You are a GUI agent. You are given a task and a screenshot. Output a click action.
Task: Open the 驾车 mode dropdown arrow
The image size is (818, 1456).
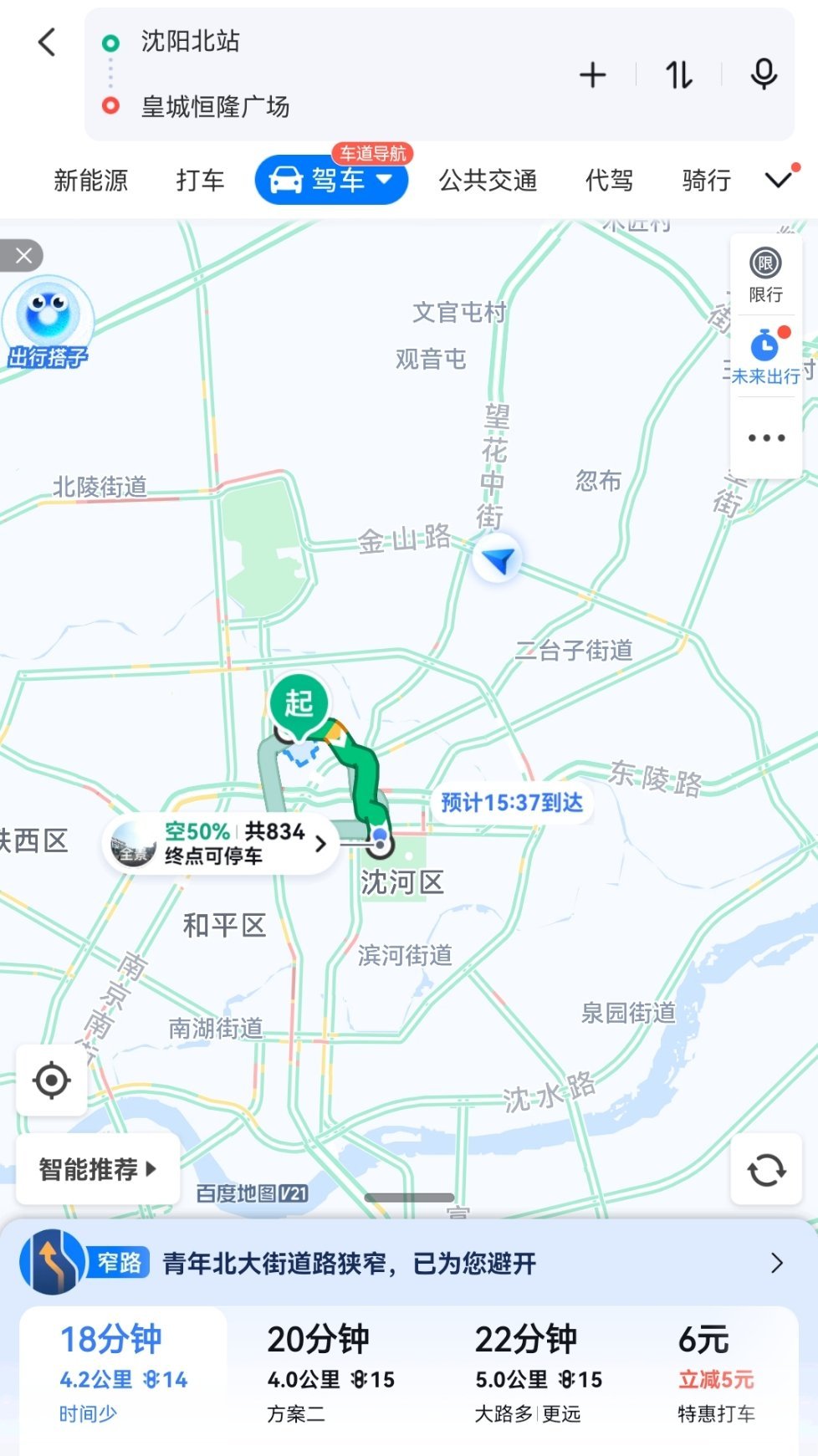click(385, 181)
